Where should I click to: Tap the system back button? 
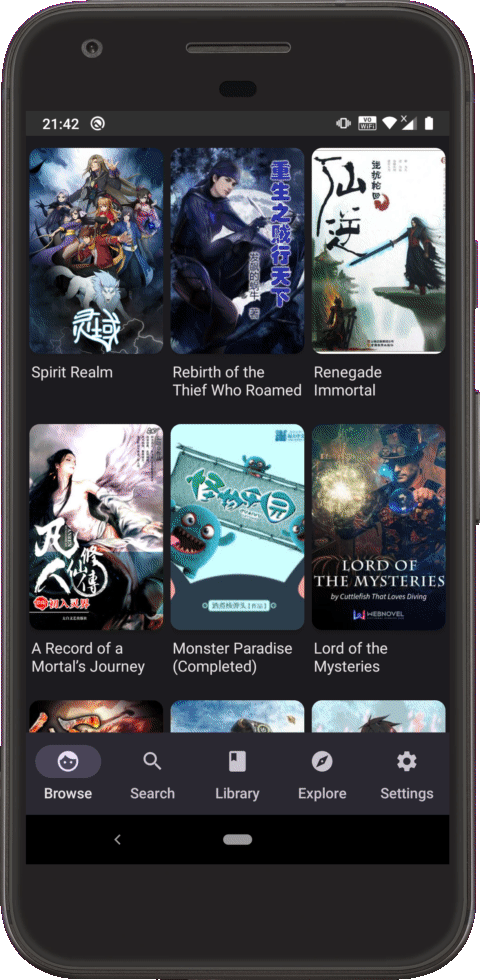(118, 839)
